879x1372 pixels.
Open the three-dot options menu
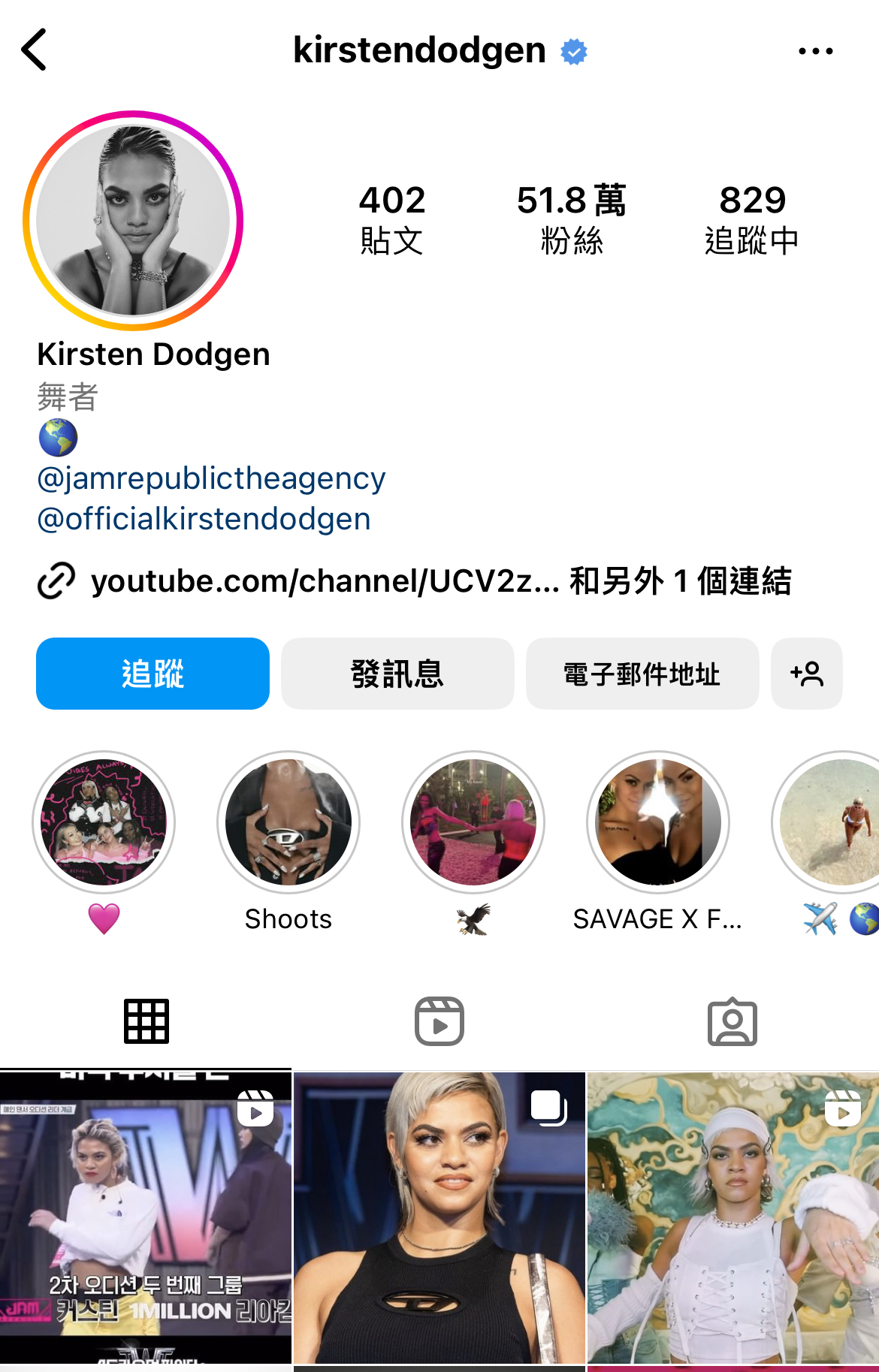coord(815,51)
